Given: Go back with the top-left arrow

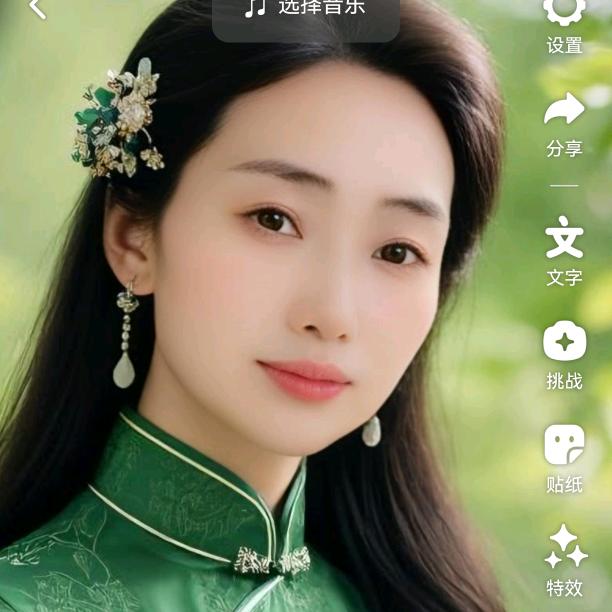Looking at the screenshot, I should pyautogui.click(x=37, y=9).
